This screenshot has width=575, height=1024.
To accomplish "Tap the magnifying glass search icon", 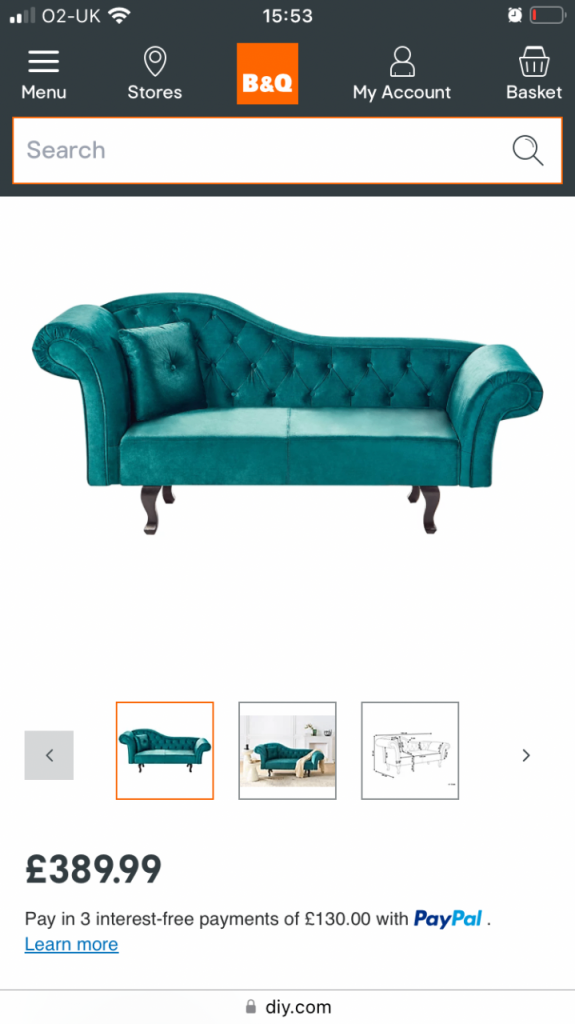I will pos(528,150).
